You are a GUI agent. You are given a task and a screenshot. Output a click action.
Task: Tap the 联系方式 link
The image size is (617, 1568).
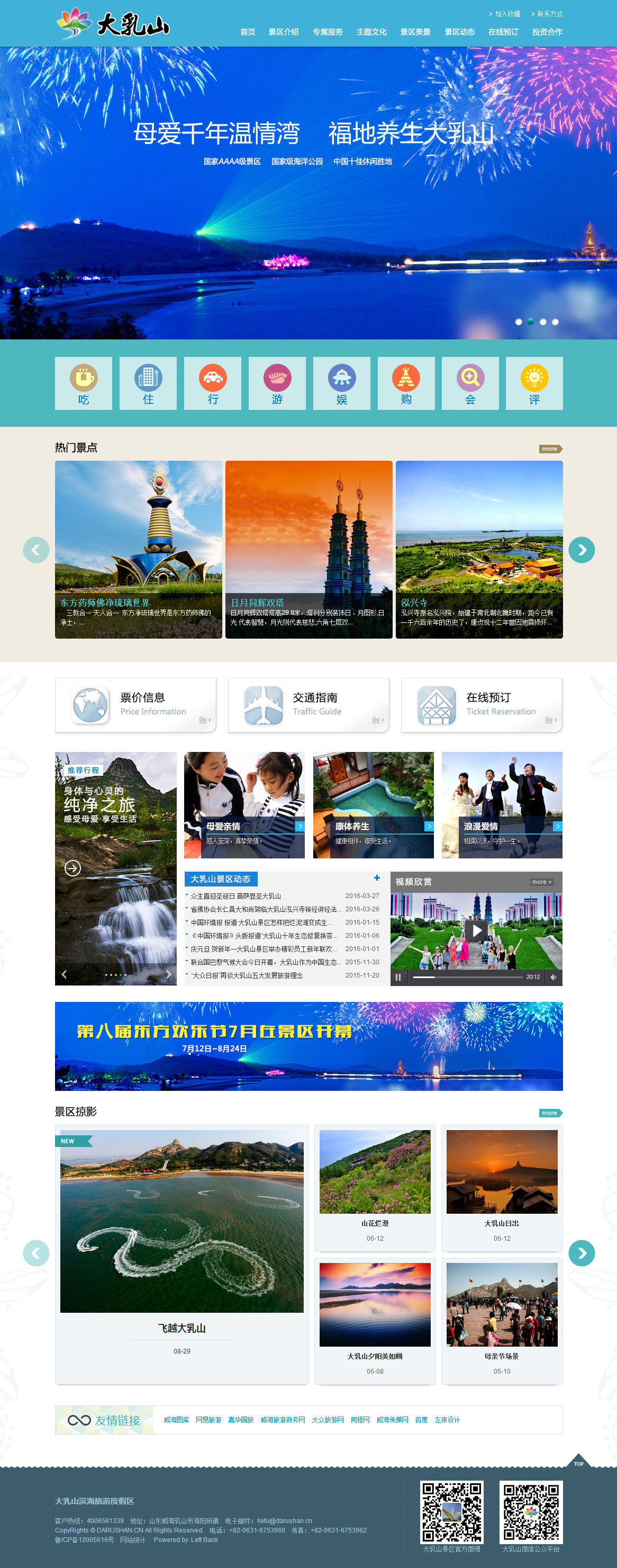click(x=549, y=13)
